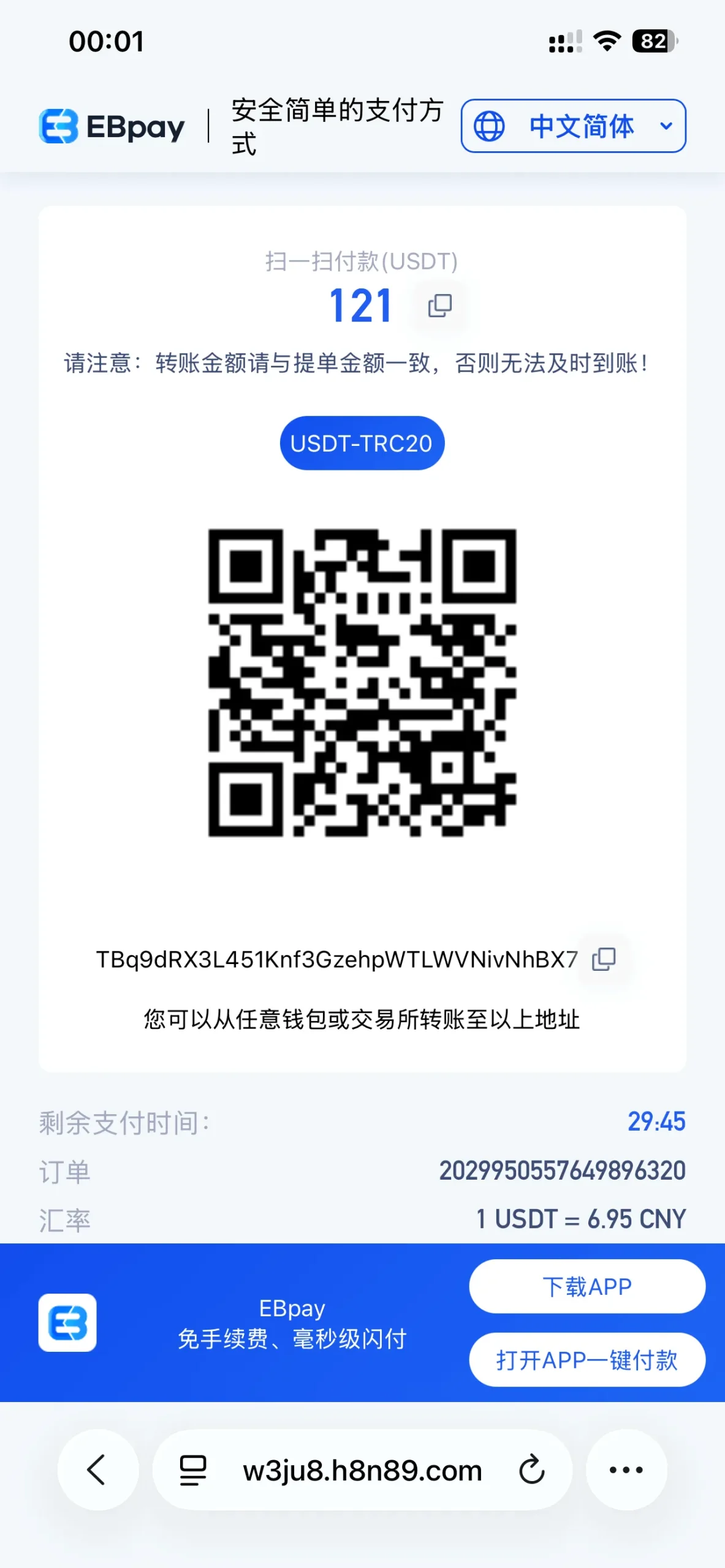This screenshot has height=1568, width=725.
Task: Tap the w3ju8.h8n89.com address bar
Action: pyautogui.click(x=362, y=1470)
